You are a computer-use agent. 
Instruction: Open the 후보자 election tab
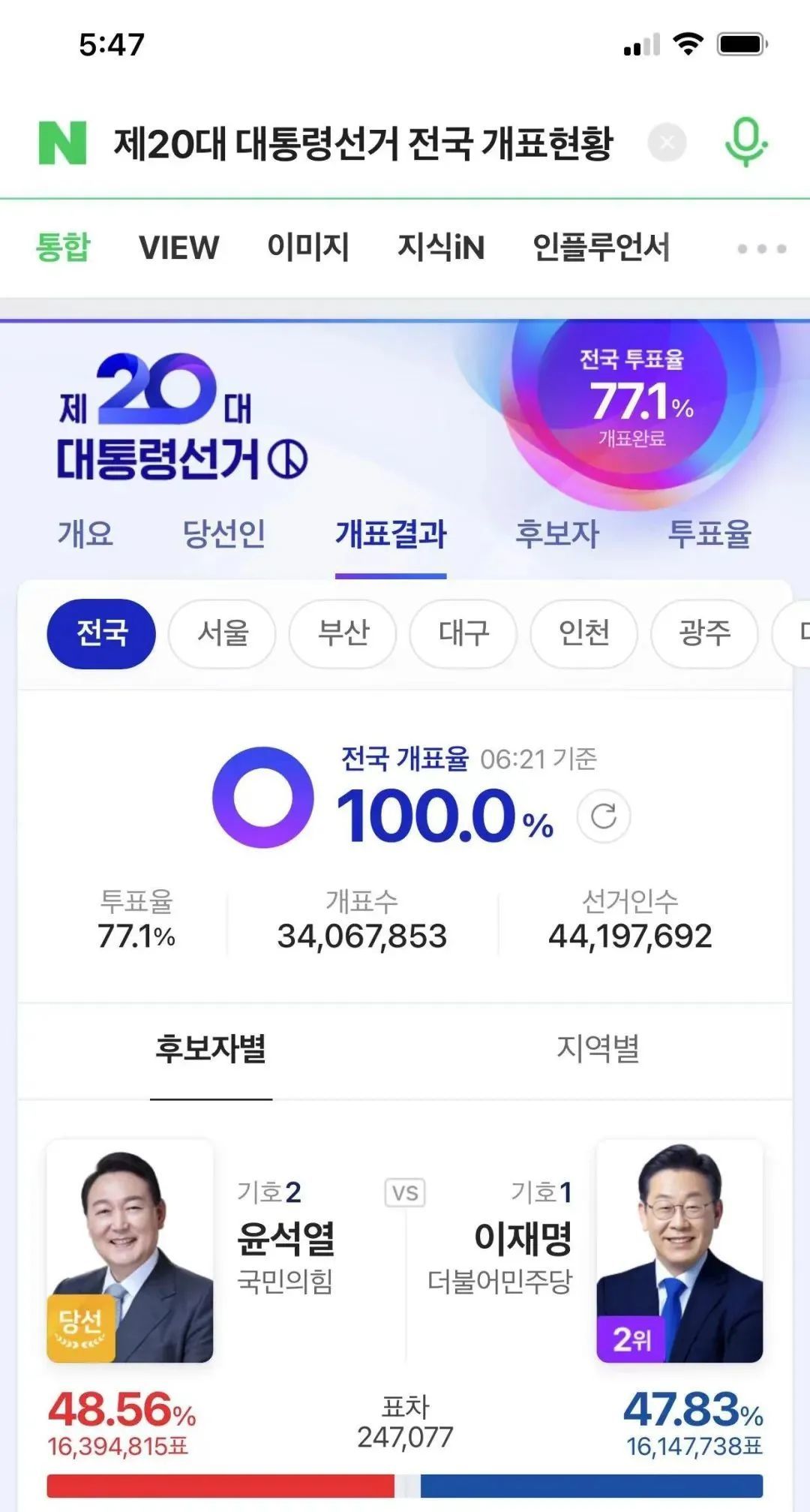coord(556,534)
